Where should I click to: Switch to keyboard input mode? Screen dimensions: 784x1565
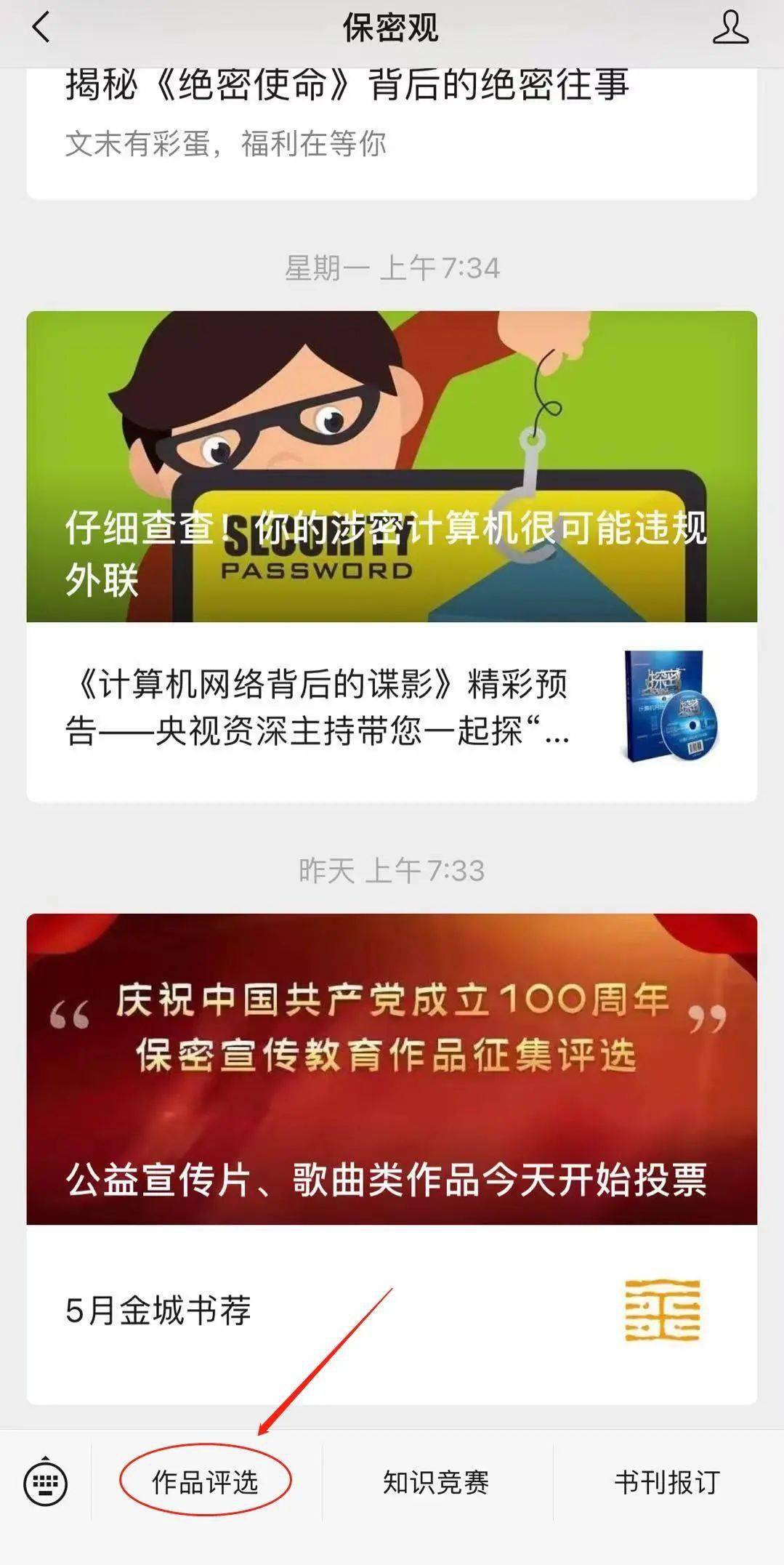click(45, 1483)
